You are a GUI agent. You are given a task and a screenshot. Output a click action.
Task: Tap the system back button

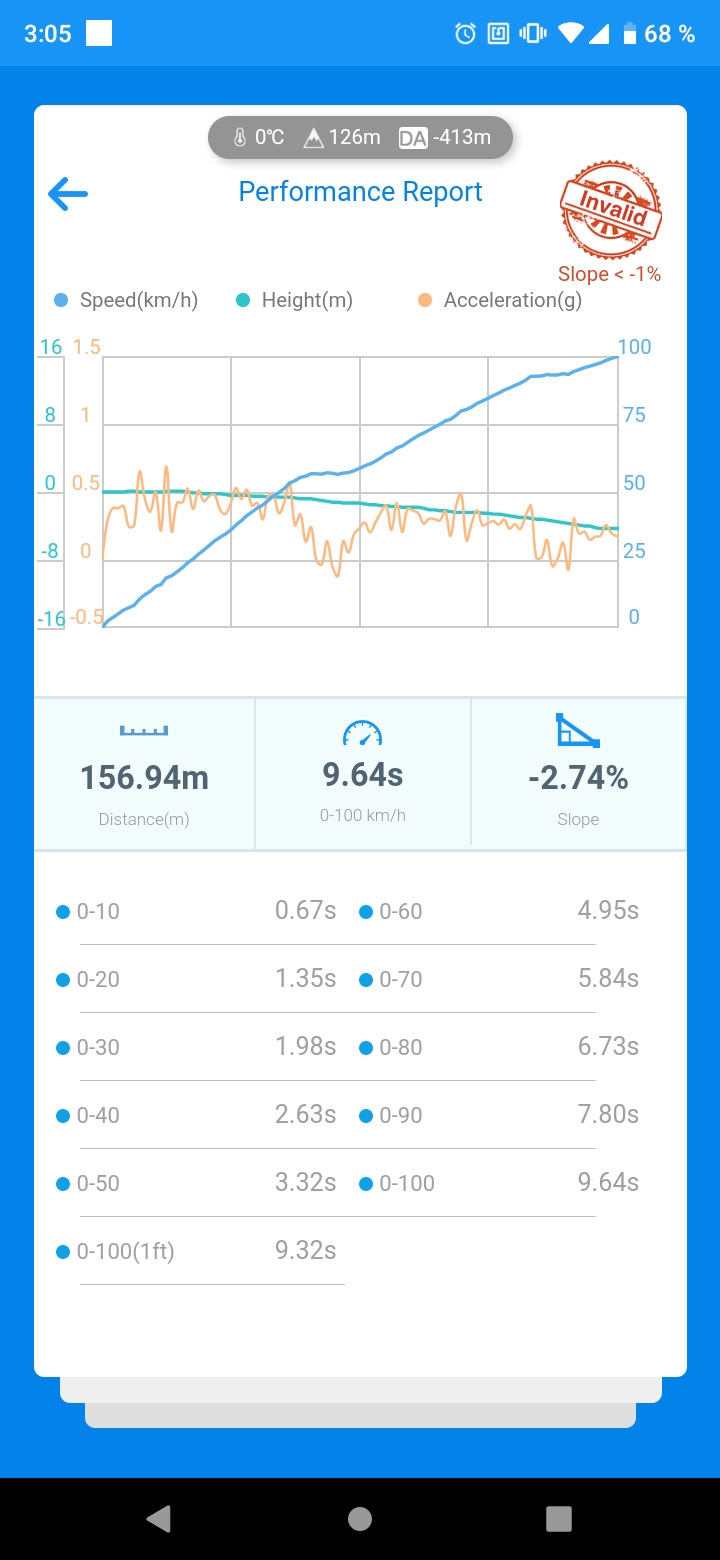(x=158, y=1519)
